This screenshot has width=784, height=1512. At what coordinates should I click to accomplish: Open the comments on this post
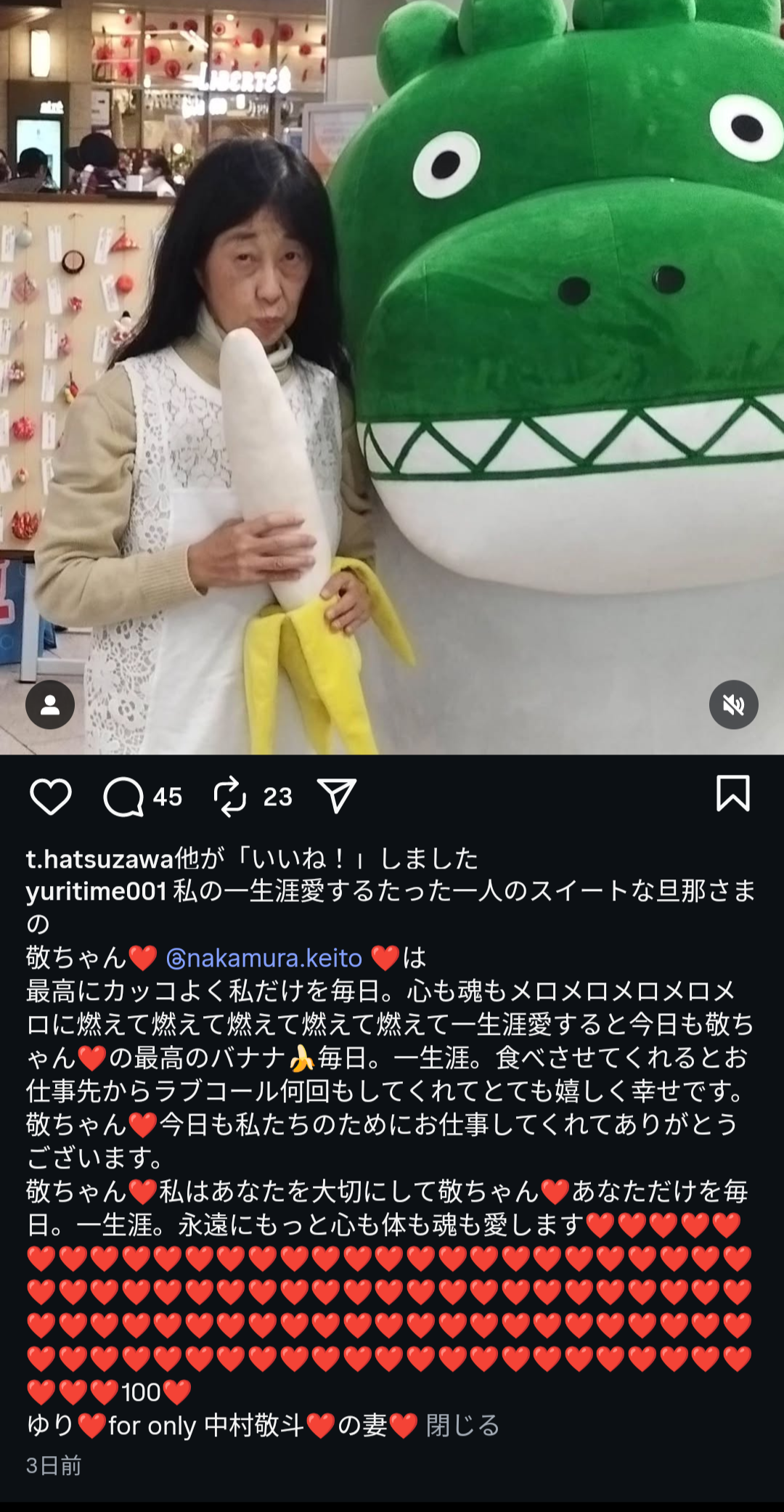click(123, 797)
